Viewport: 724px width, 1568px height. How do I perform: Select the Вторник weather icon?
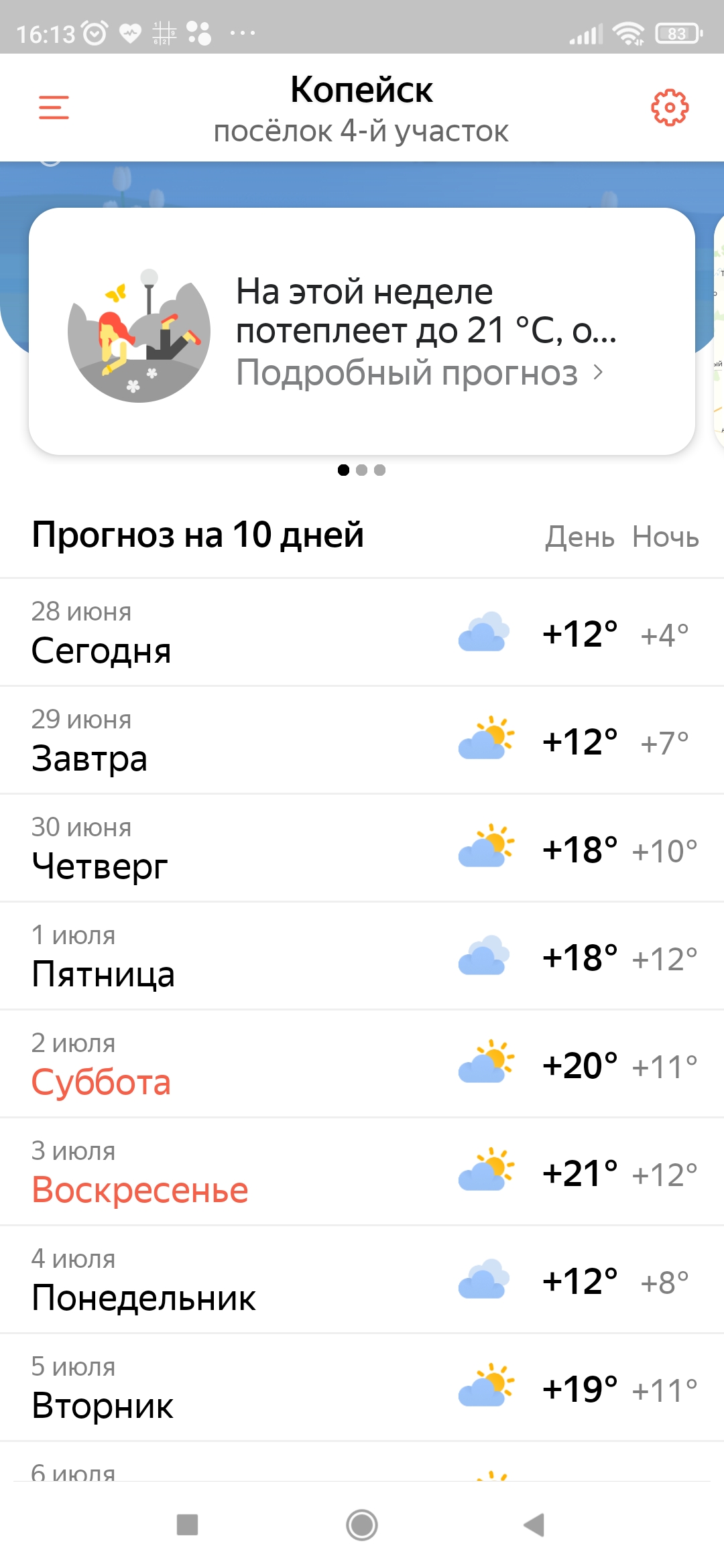coord(486,1387)
